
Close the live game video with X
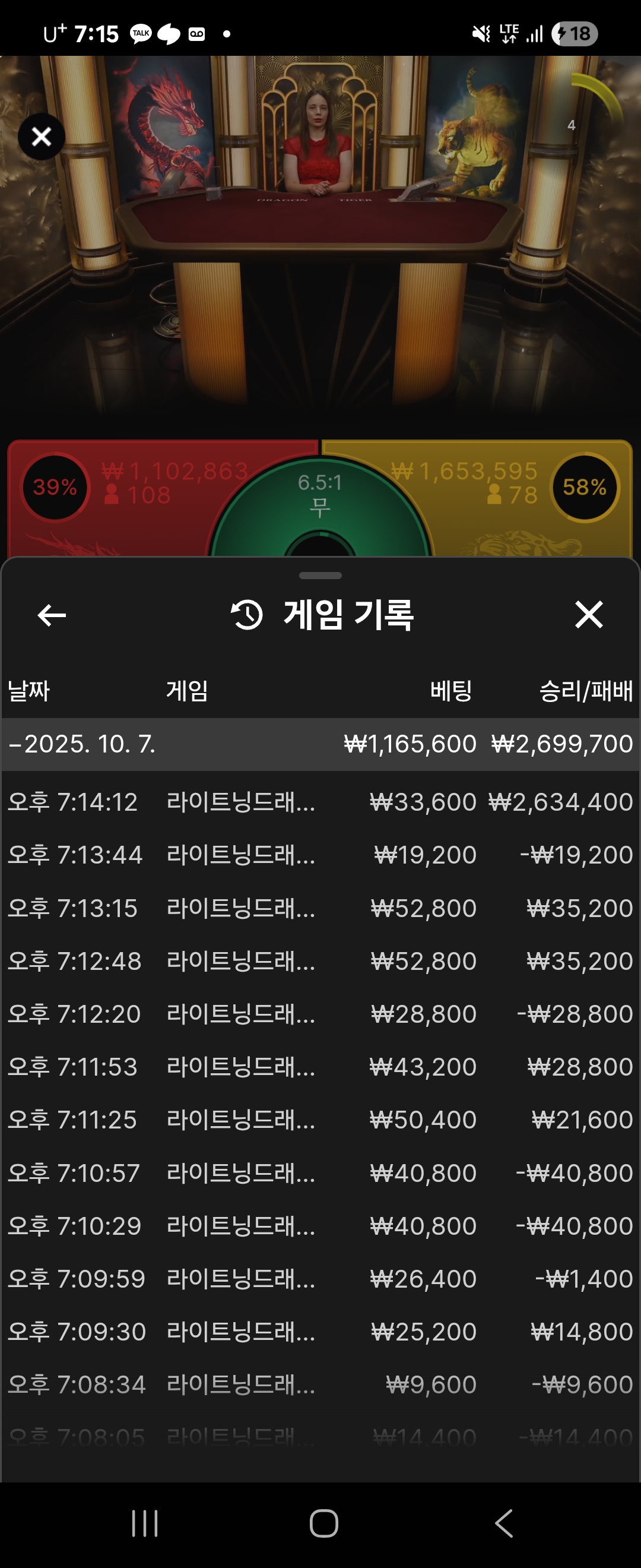[x=42, y=137]
